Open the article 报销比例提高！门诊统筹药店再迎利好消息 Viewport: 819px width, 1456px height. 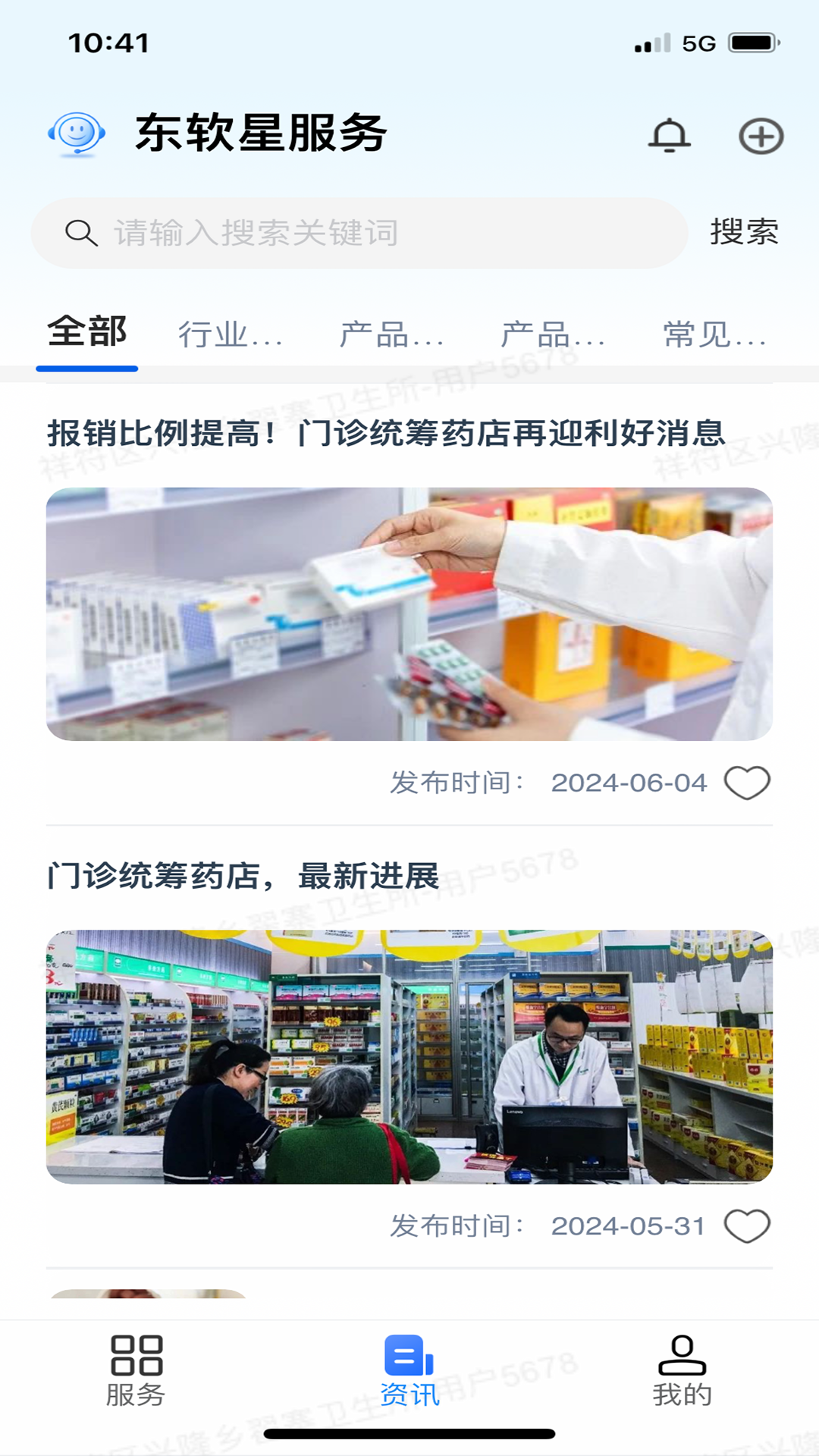click(387, 433)
